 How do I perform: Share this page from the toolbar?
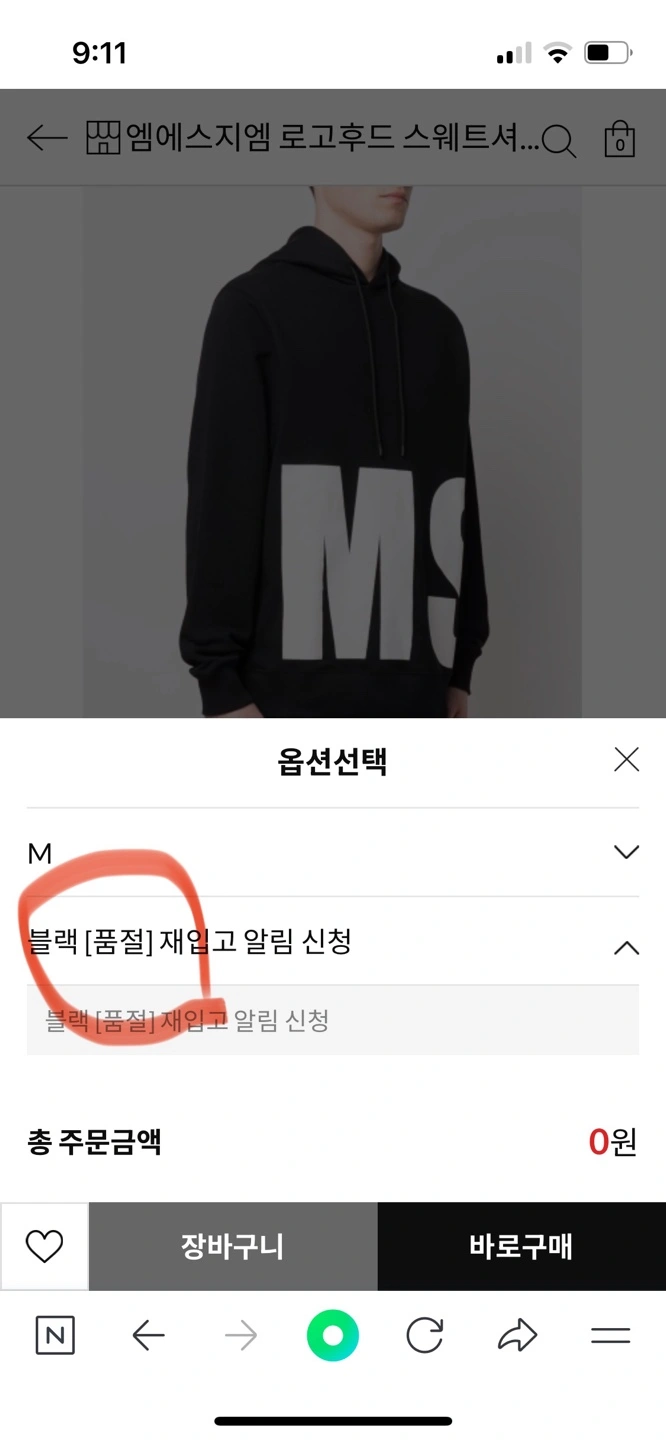(517, 1336)
